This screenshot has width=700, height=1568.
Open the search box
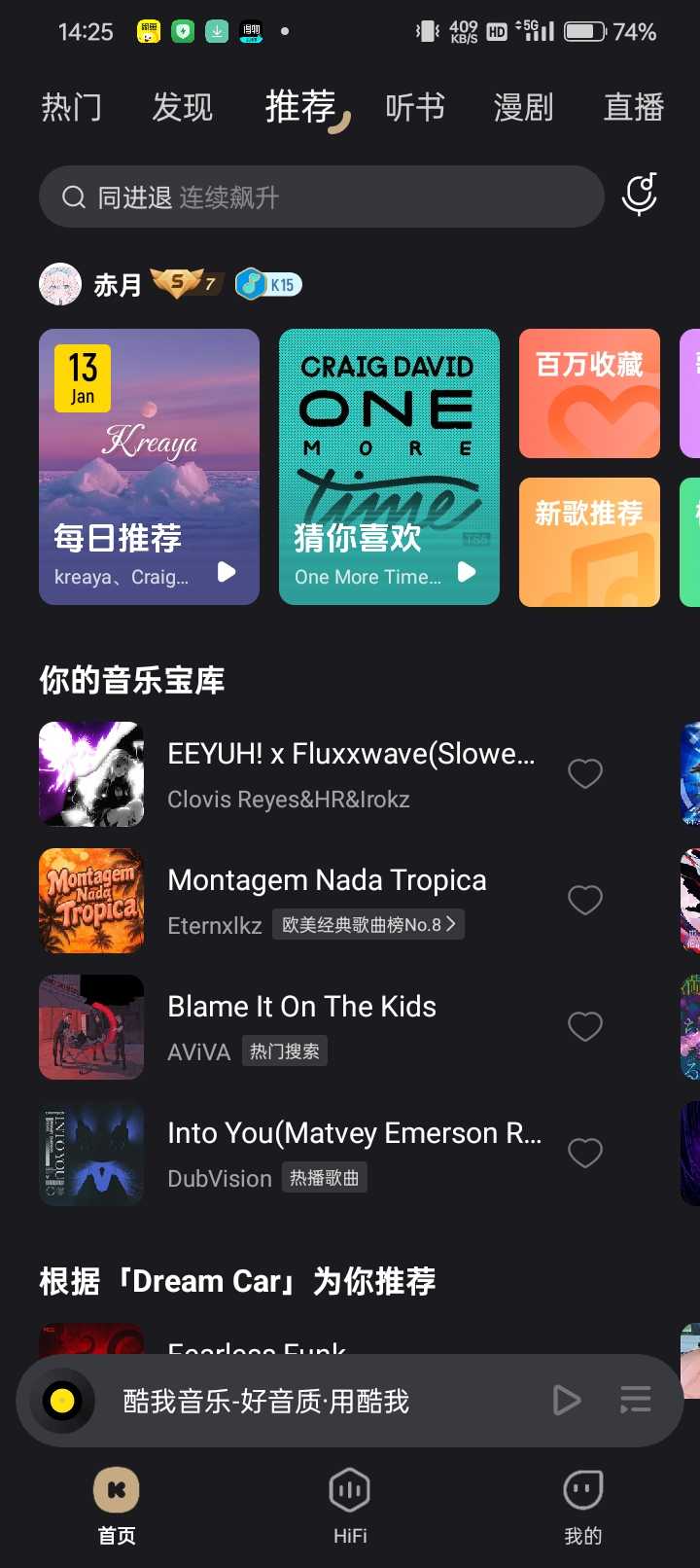point(321,197)
